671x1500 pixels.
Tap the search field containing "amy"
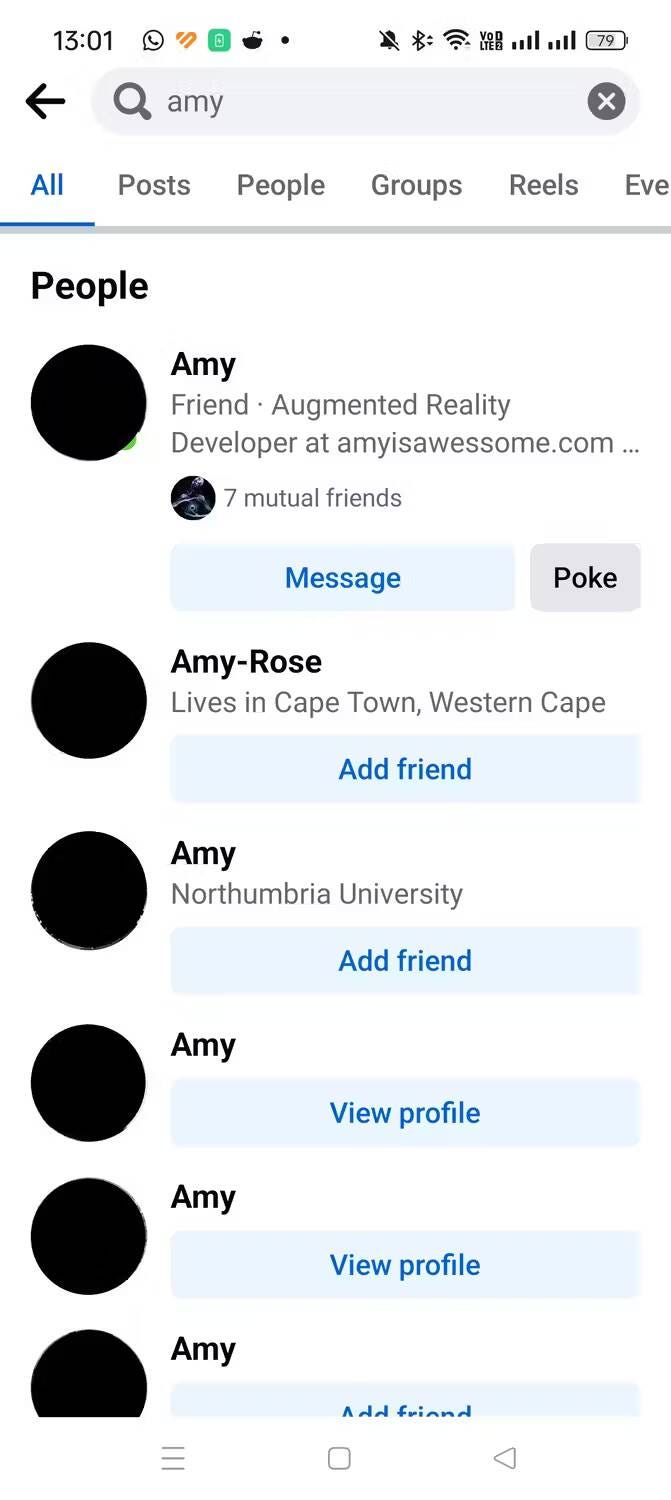tap(350, 101)
